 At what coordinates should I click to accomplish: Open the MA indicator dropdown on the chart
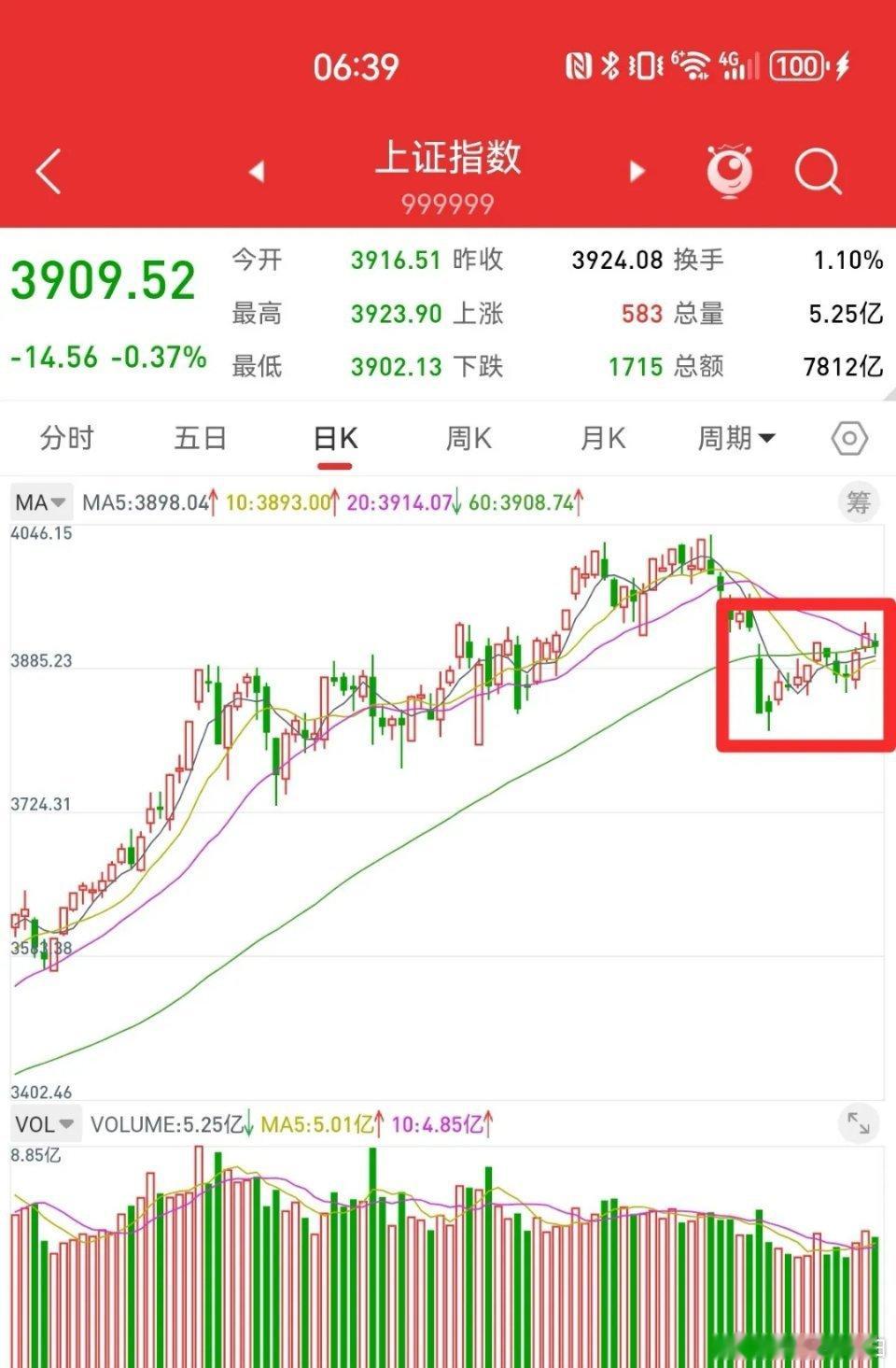pos(39,501)
